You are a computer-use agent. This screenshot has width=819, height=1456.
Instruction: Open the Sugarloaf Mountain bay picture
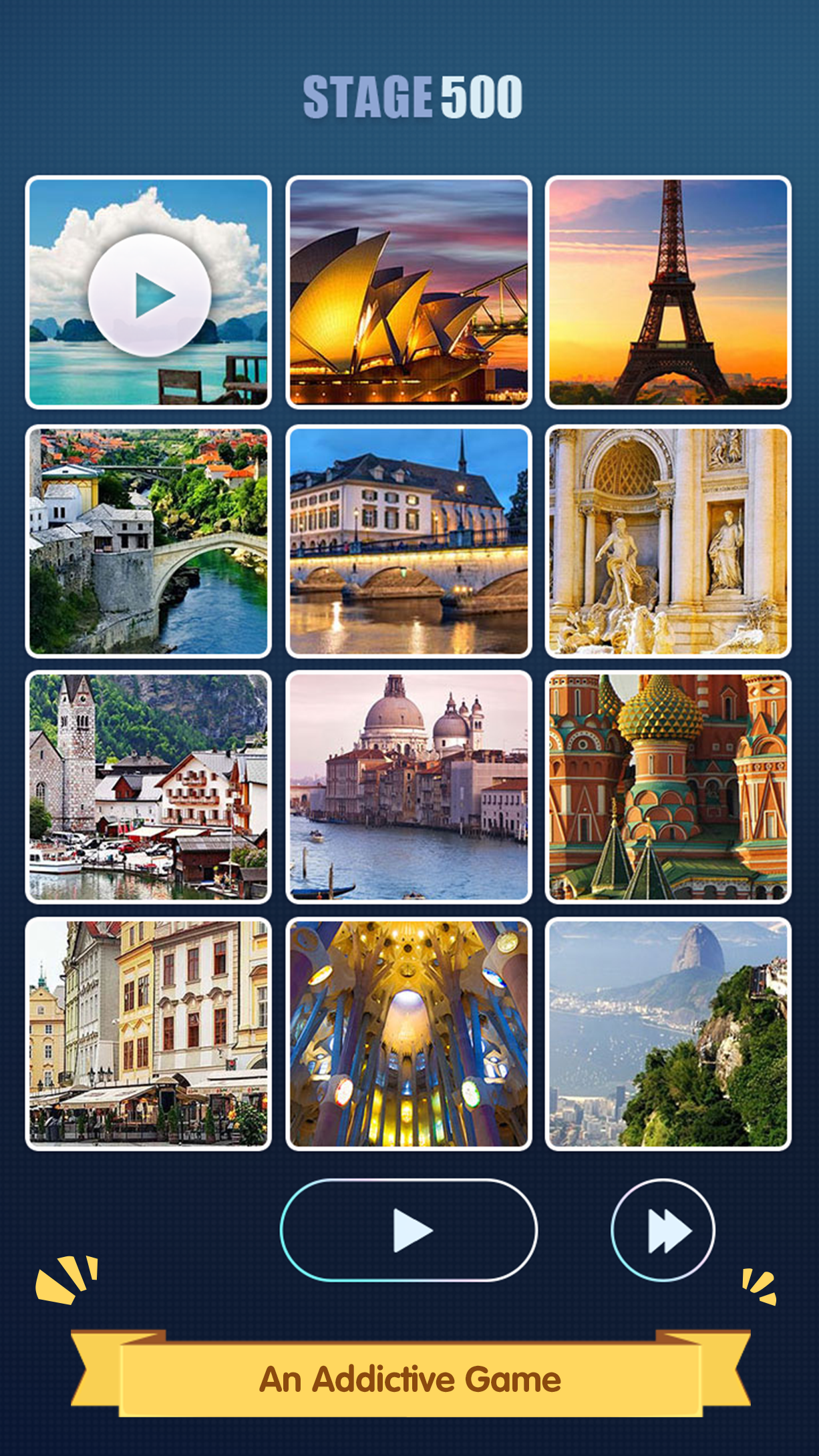pyautogui.click(x=668, y=1033)
